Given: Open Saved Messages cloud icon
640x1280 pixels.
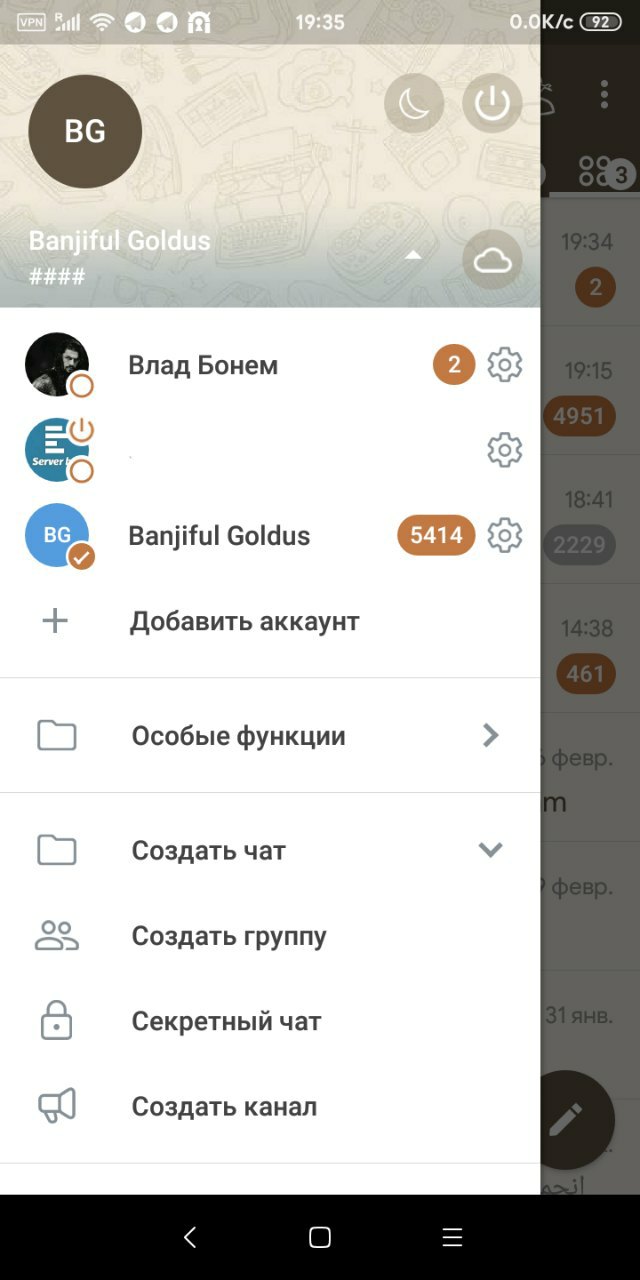Looking at the screenshot, I should pos(492,260).
